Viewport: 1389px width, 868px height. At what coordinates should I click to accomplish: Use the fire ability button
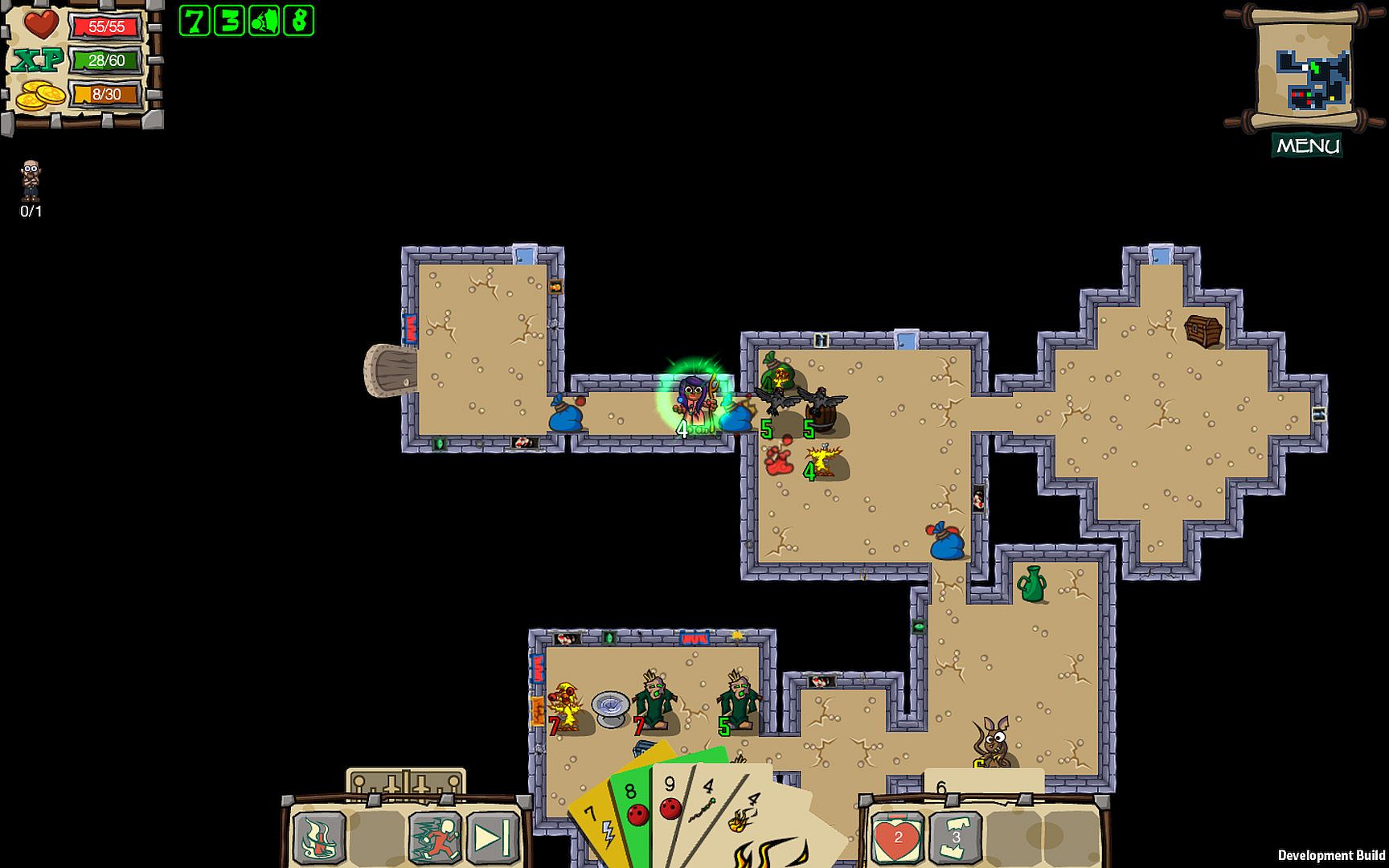pyautogui.click(x=319, y=838)
